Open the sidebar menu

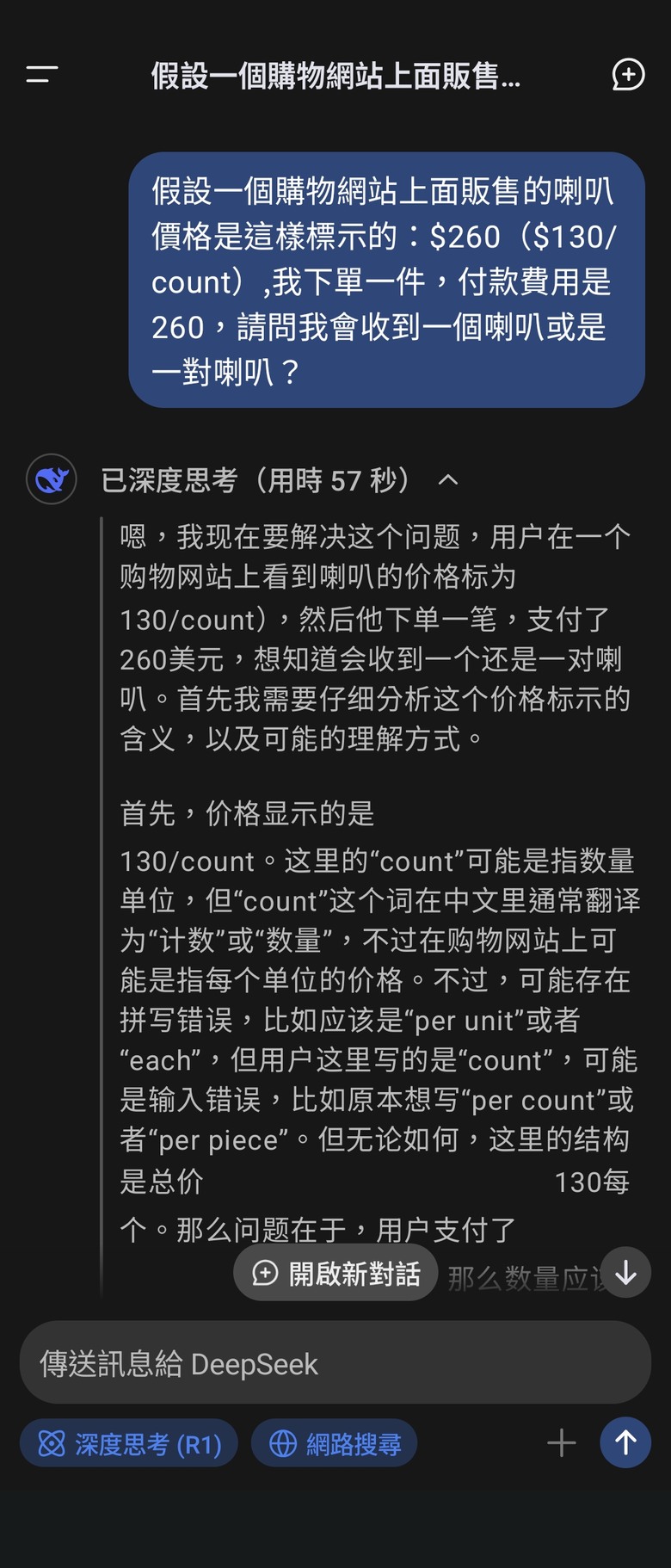[x=41, y=75]
